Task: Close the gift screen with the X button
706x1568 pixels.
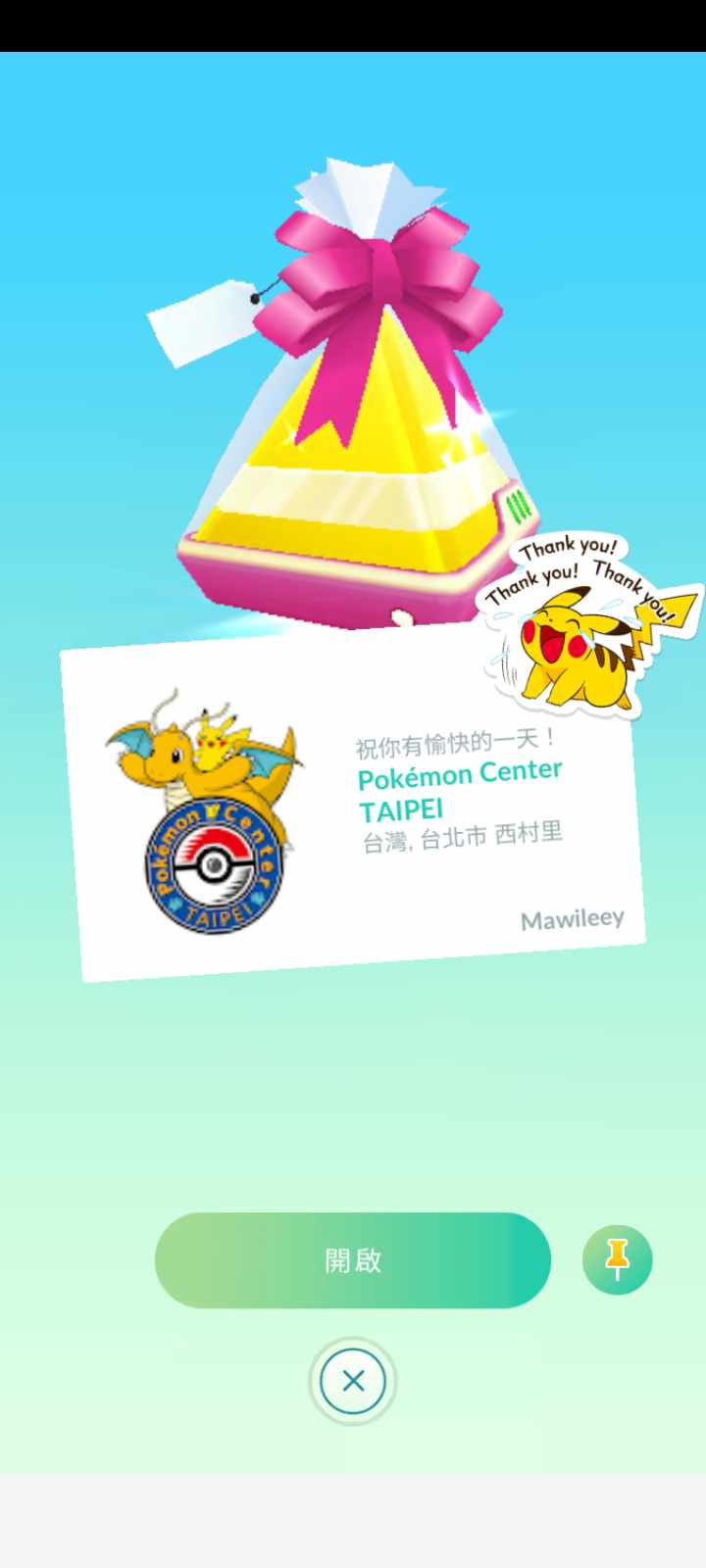Action: (353, 1381)
